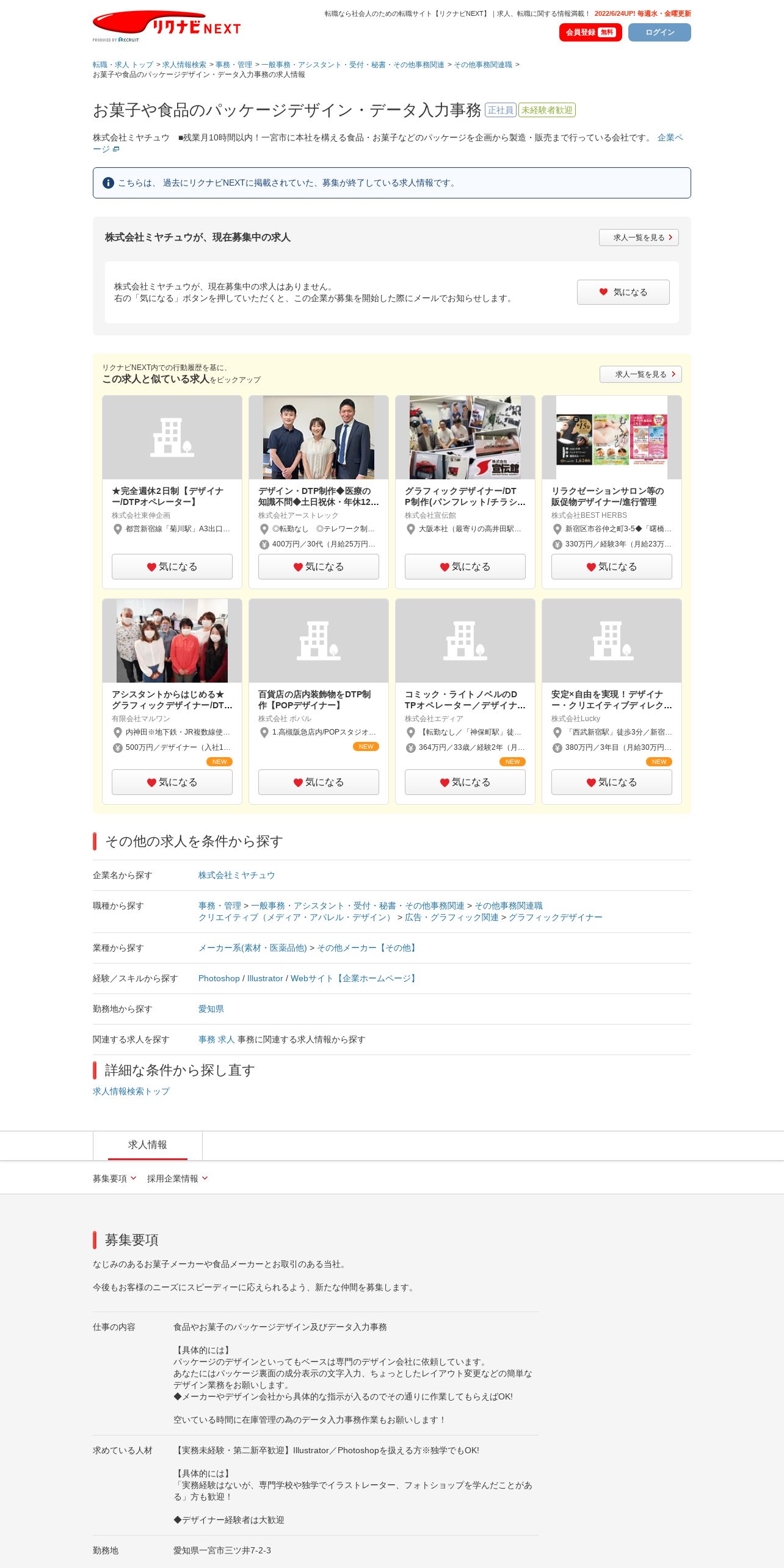Screen dimensions: 784x1568
Task: Tap 気になる on 株式会社エディア card
Action: pyautogui.click(x=465, y=782)
